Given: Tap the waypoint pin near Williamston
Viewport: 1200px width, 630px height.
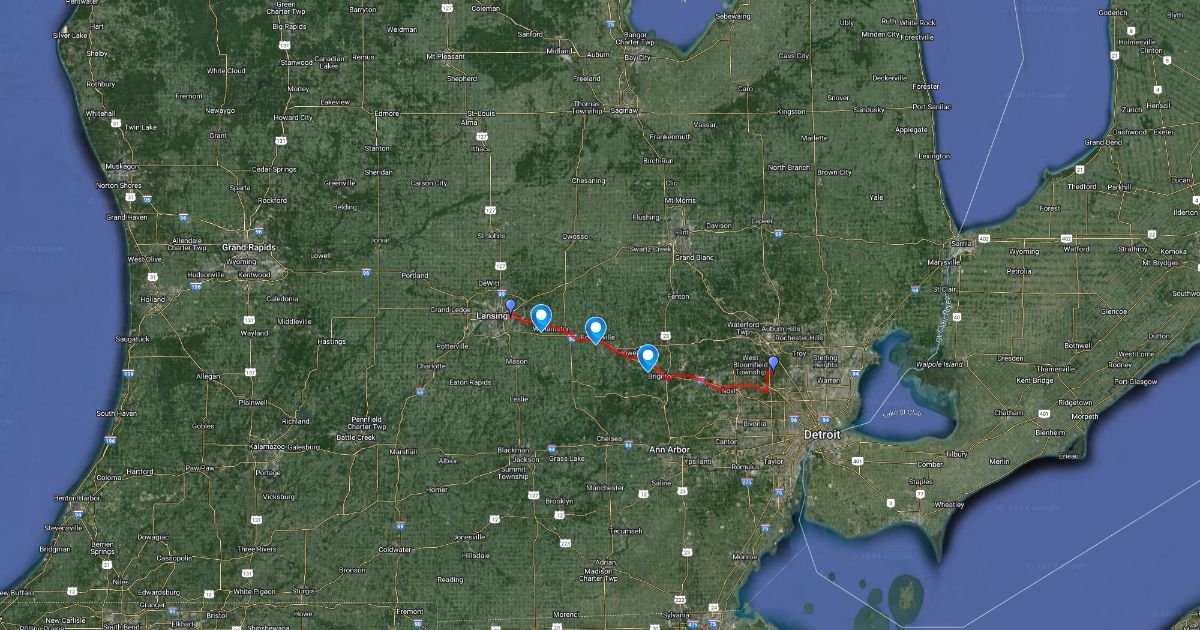Looking at the screenshot, I should coord(540,316).
